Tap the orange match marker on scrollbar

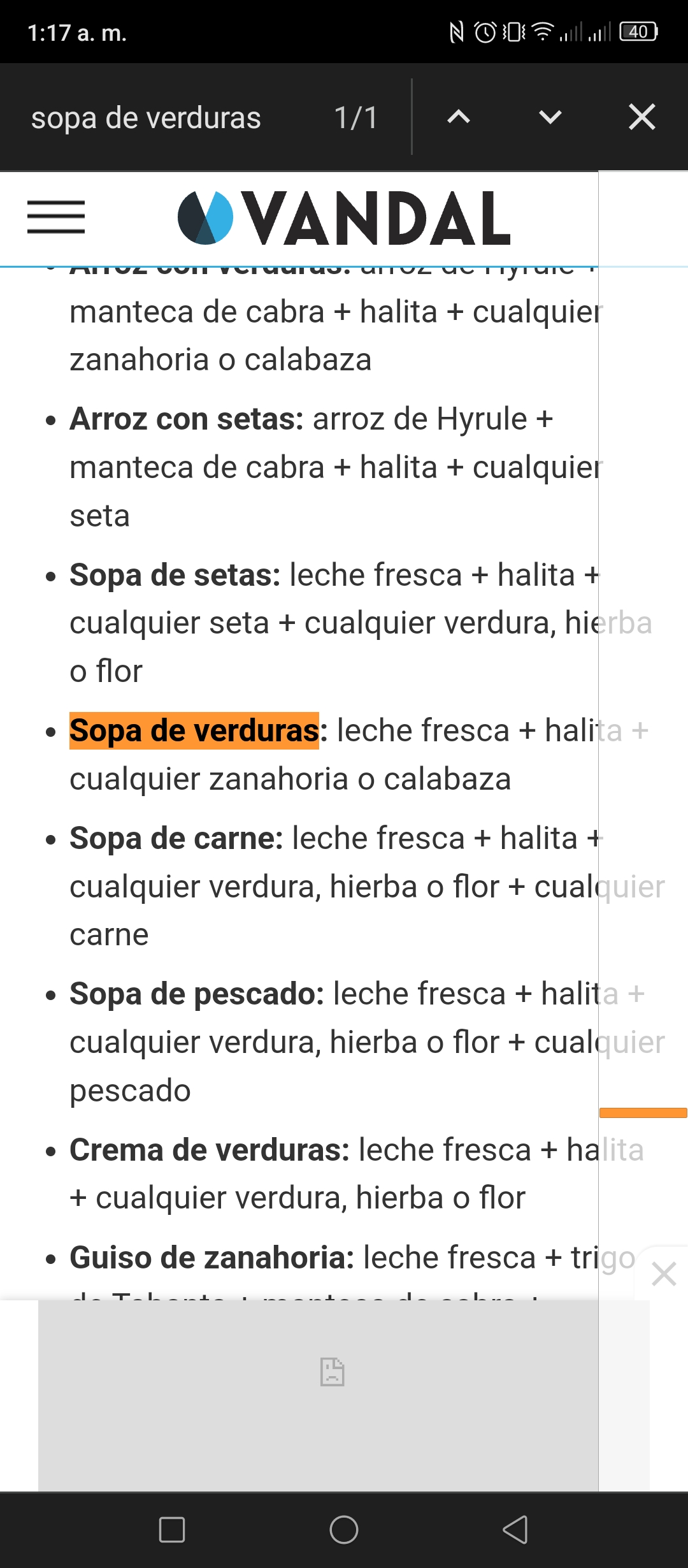coord(643,1113)
